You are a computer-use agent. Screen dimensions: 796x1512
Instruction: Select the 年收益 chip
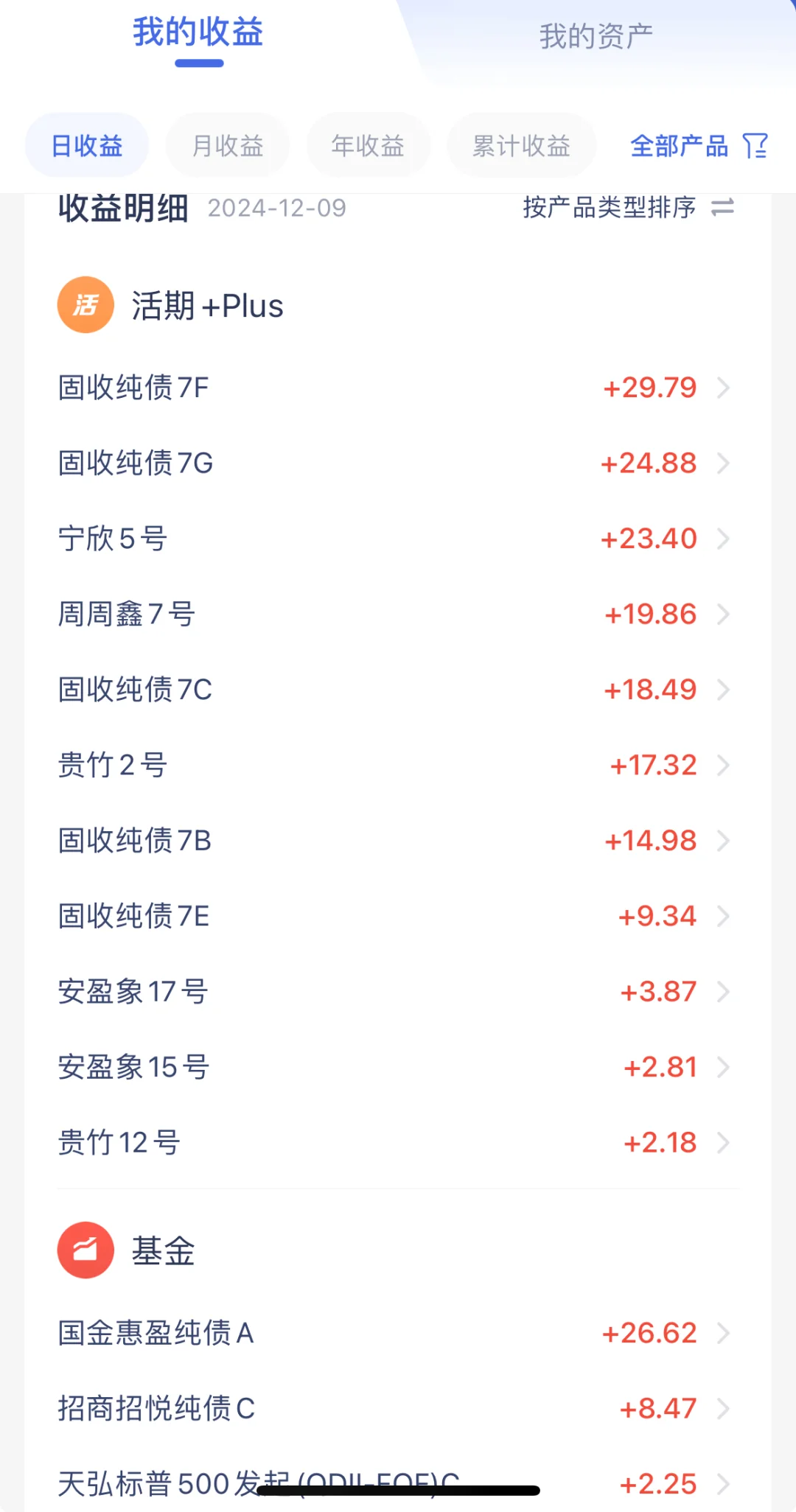coord(368,145)
